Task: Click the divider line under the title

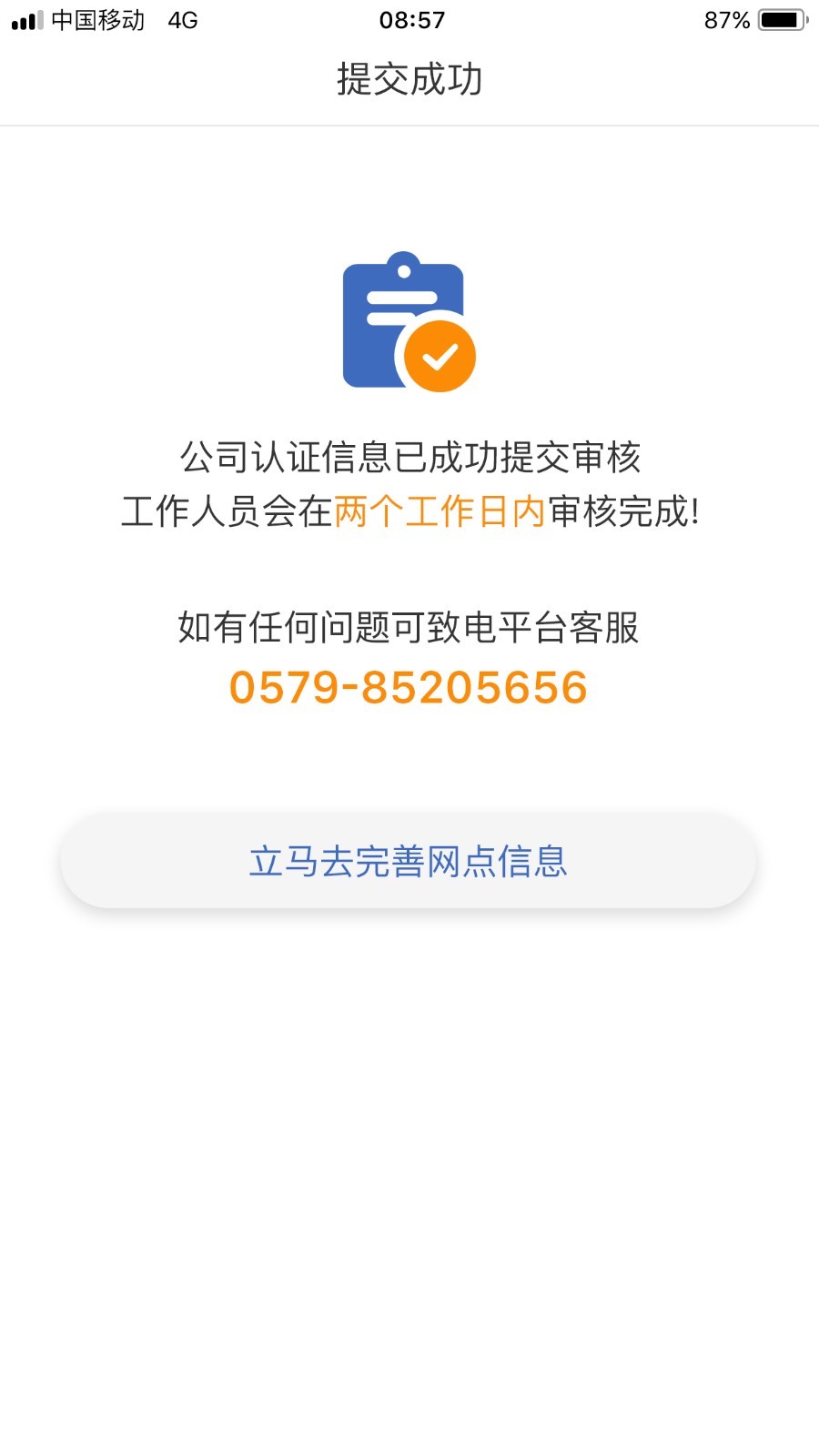Action: pyautogui.click(x=409, y=126)
